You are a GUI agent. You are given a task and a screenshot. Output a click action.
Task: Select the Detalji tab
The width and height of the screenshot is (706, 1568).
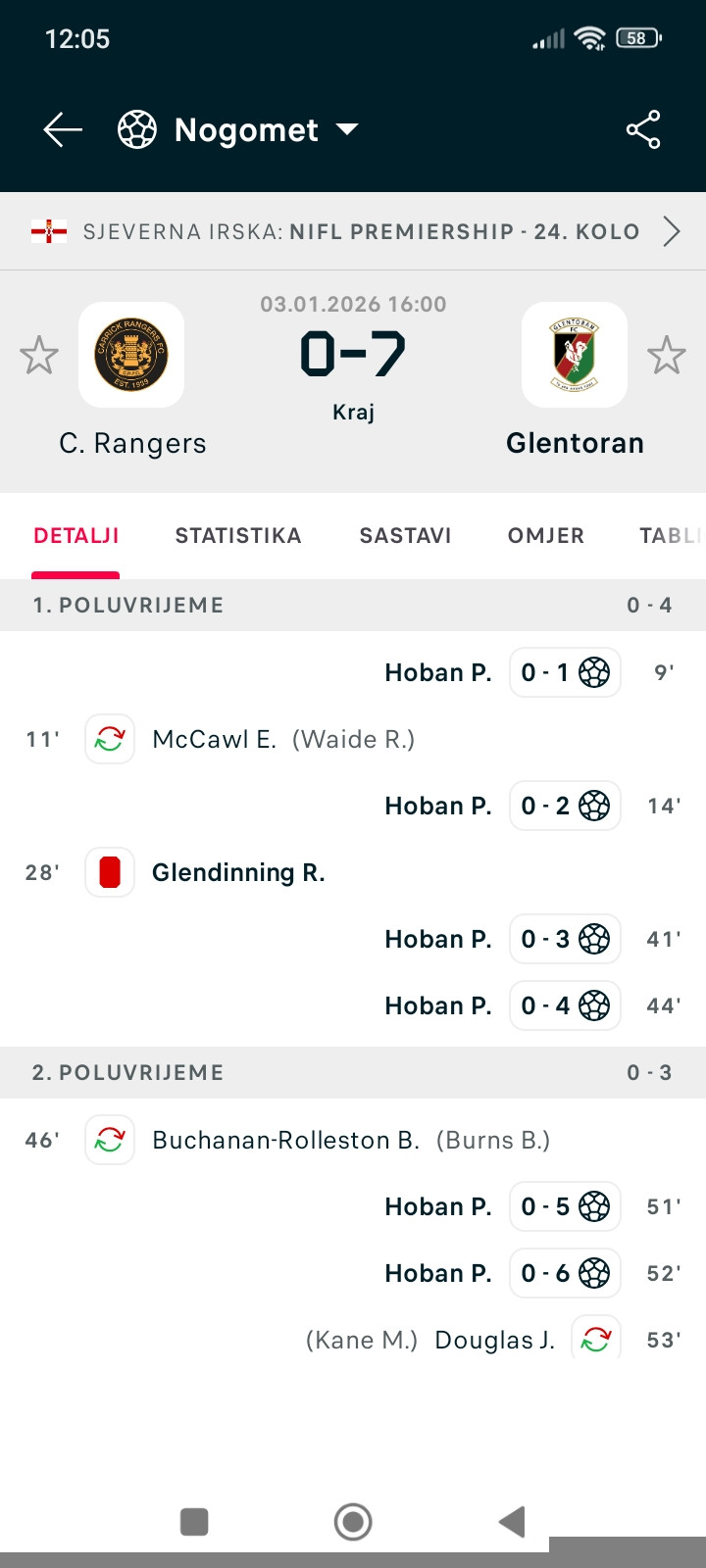click(76, 535)
